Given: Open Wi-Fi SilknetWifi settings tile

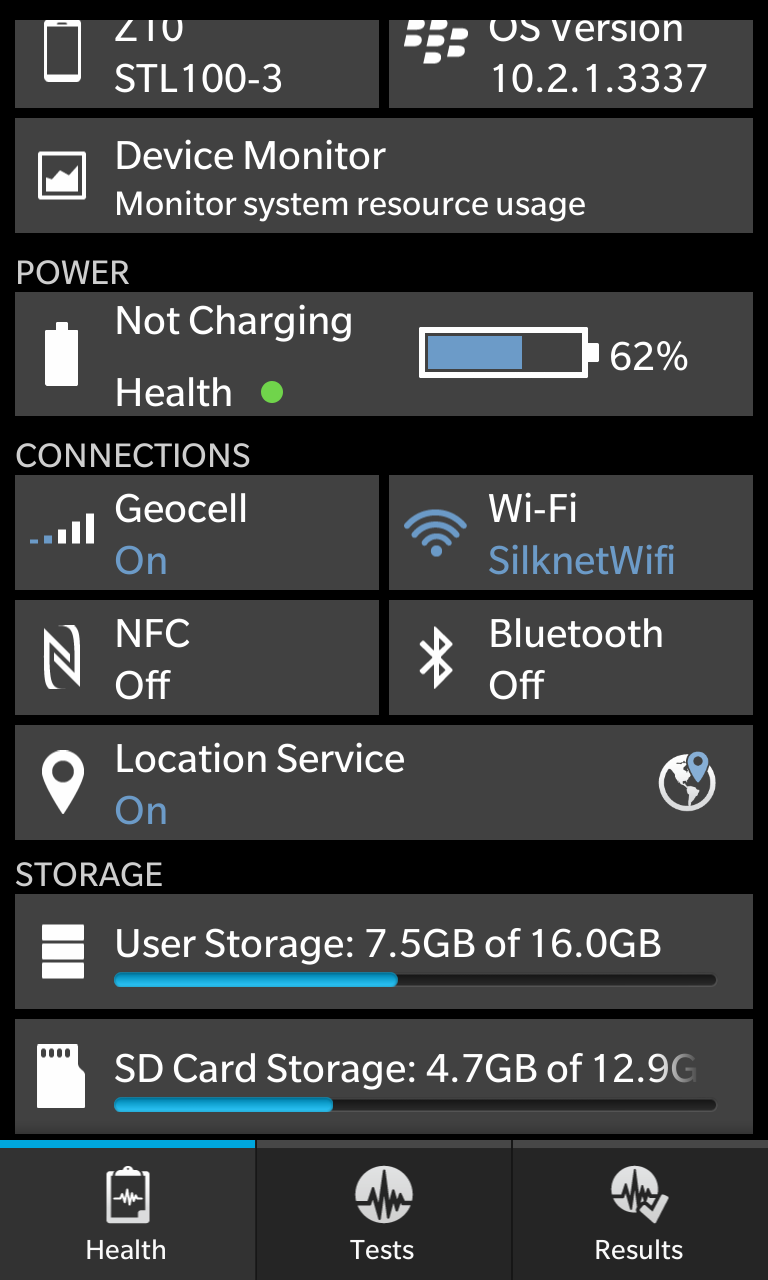Looking at the screenshot, I should click(570, 532).
